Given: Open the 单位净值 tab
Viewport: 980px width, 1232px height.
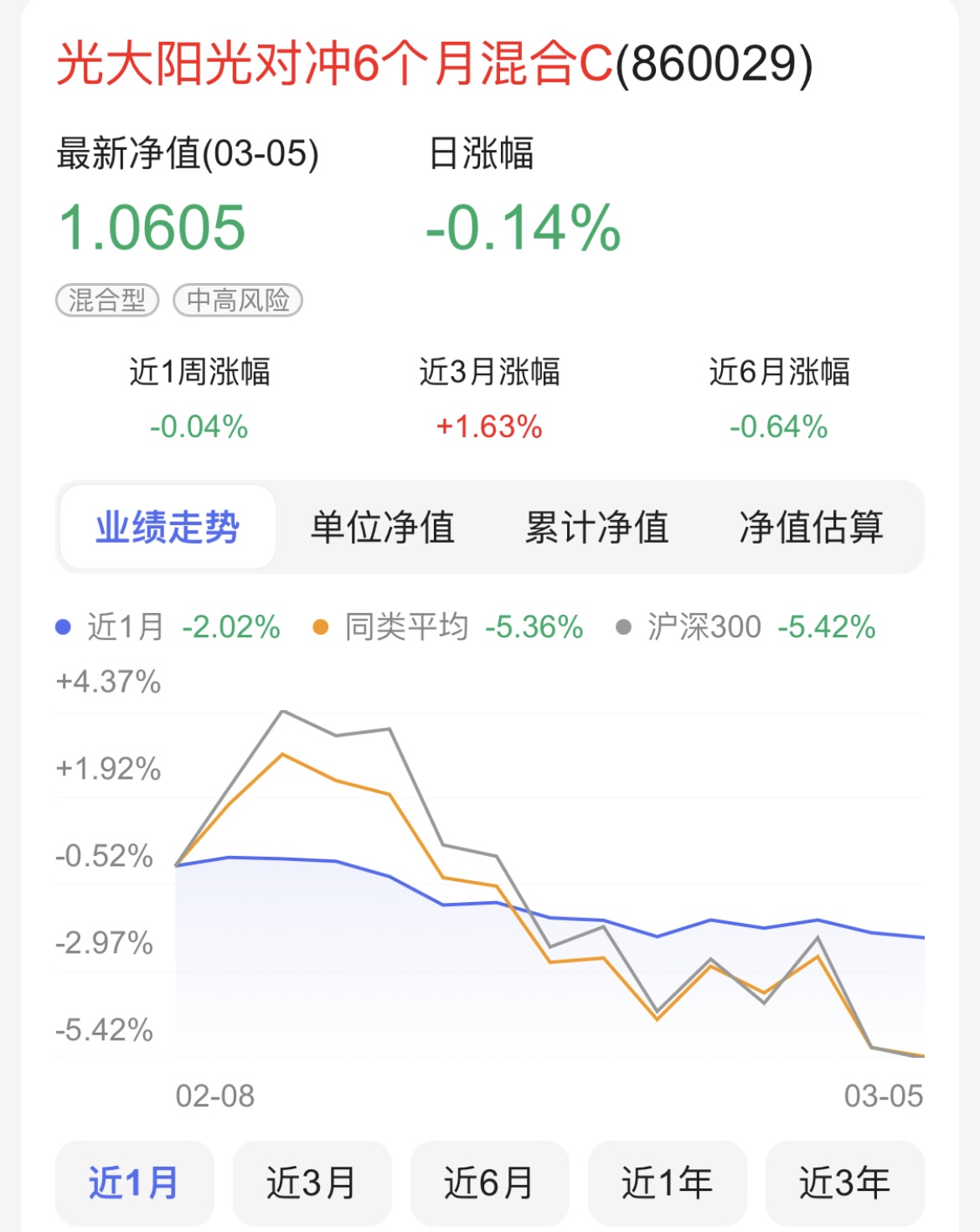Looking at the screenshot, I should pyautogui.click(x=382, y=528).
